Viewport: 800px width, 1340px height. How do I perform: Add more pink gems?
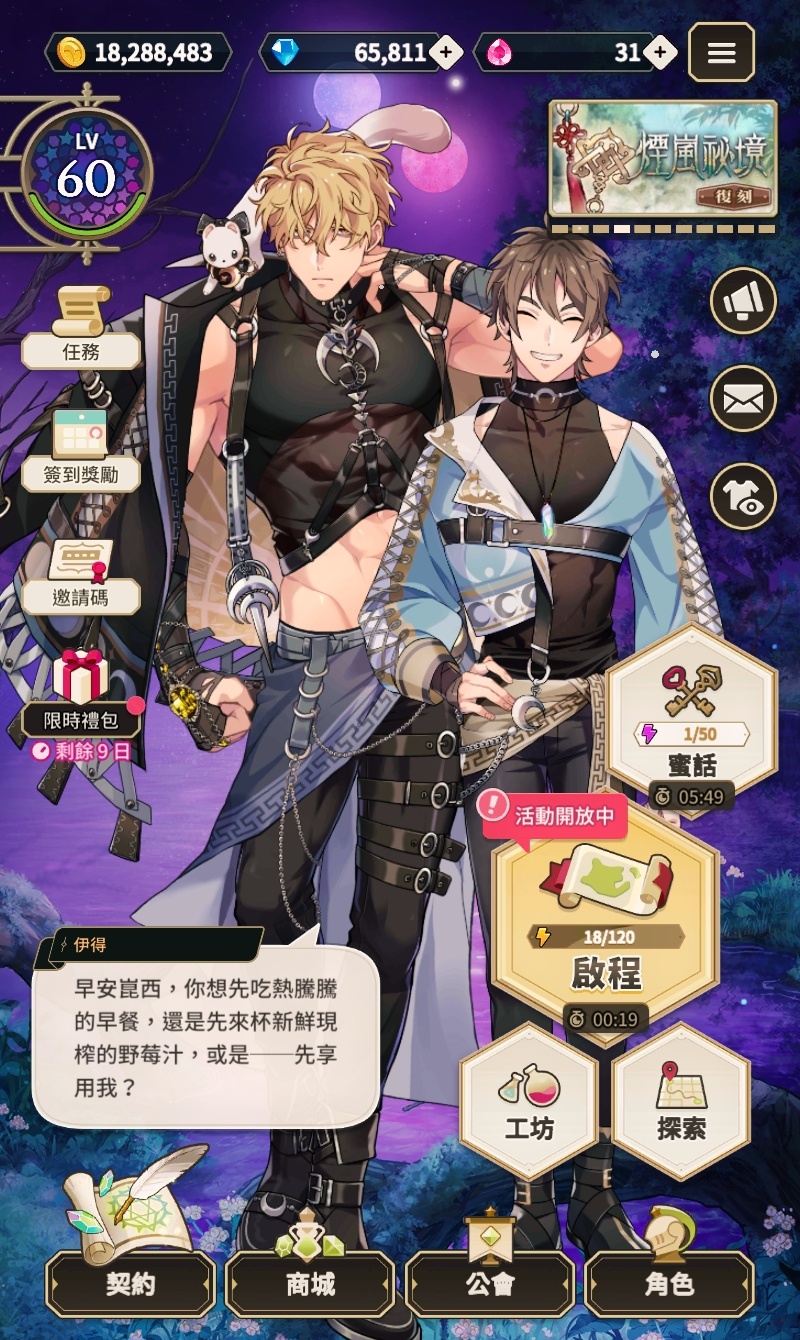[x=659, y=52]
